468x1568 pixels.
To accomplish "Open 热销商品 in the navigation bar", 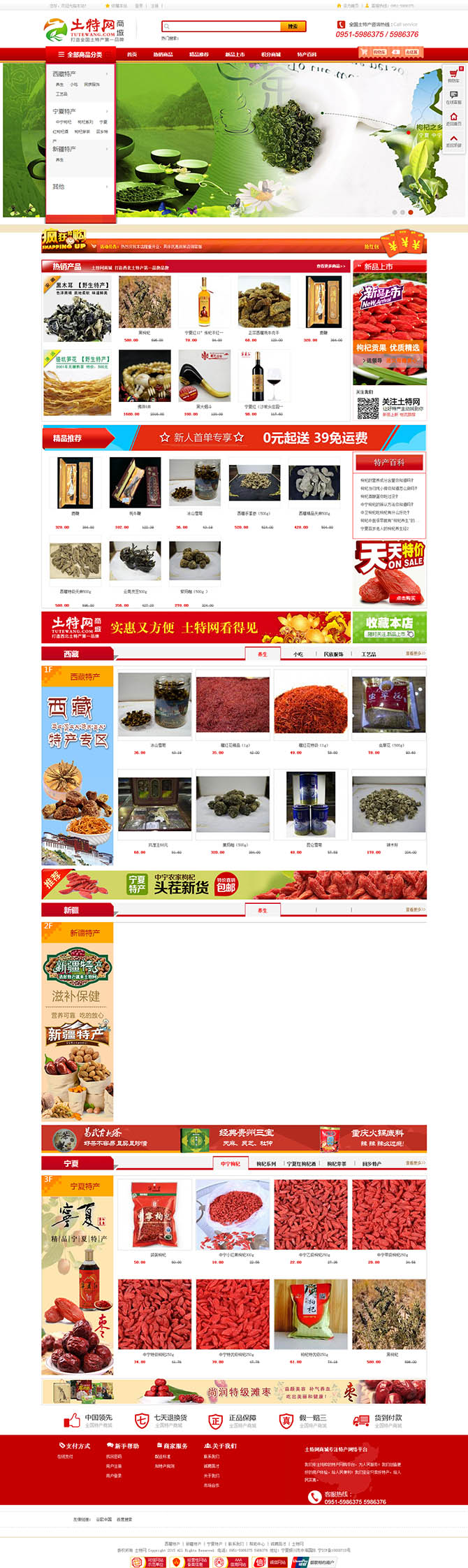I will 163,54.
